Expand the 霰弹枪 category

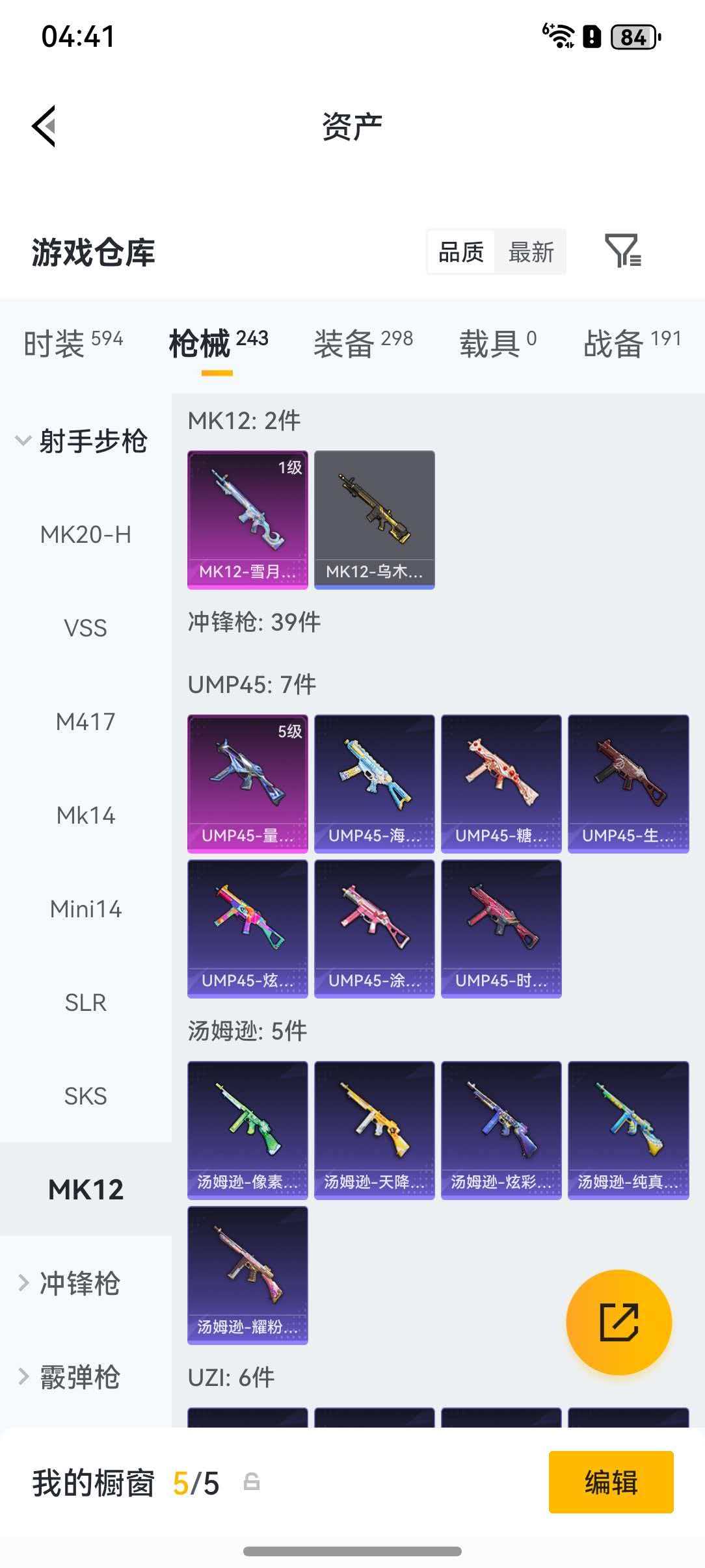[70, 1377]
